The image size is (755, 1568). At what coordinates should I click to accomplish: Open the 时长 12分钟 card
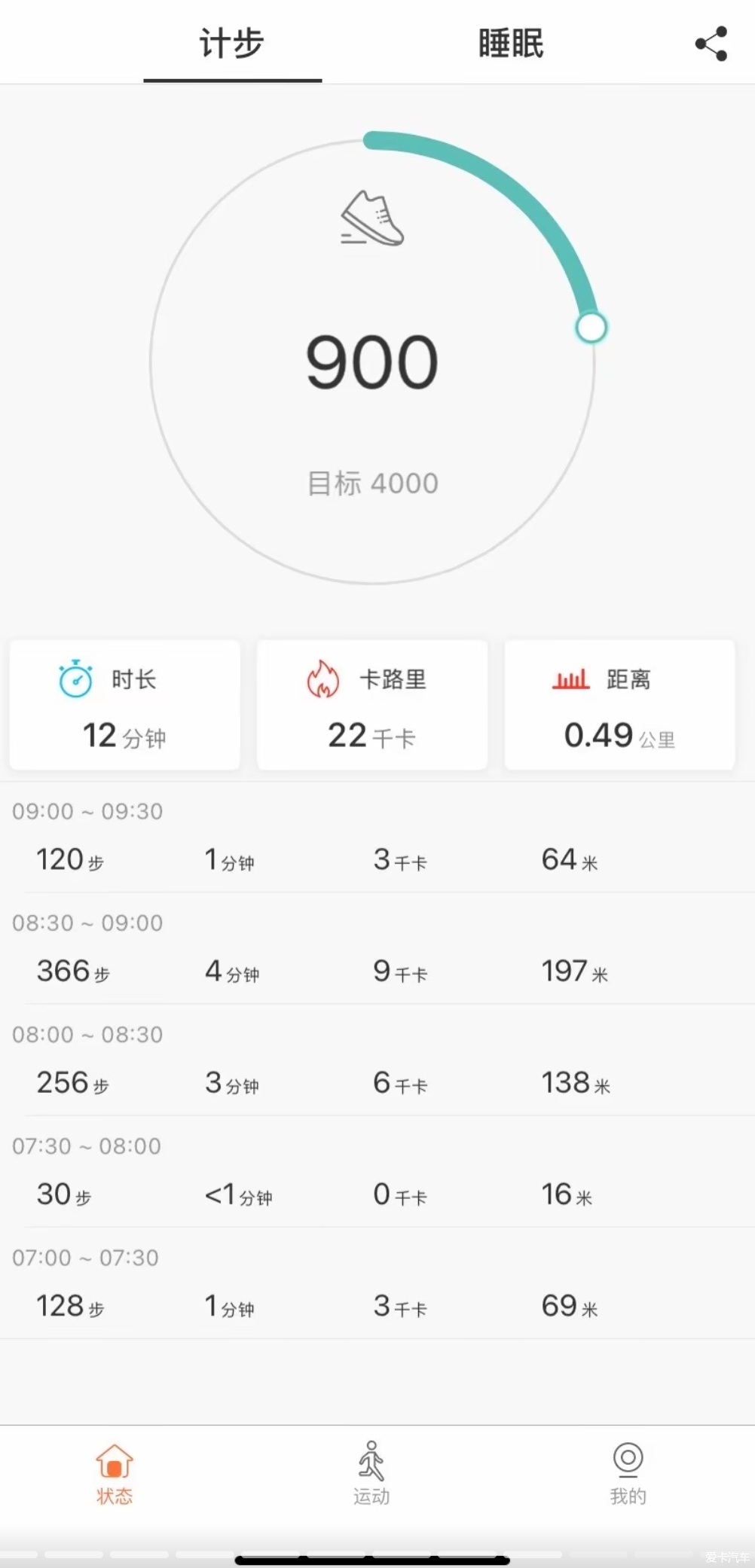[x=125, y=705]
